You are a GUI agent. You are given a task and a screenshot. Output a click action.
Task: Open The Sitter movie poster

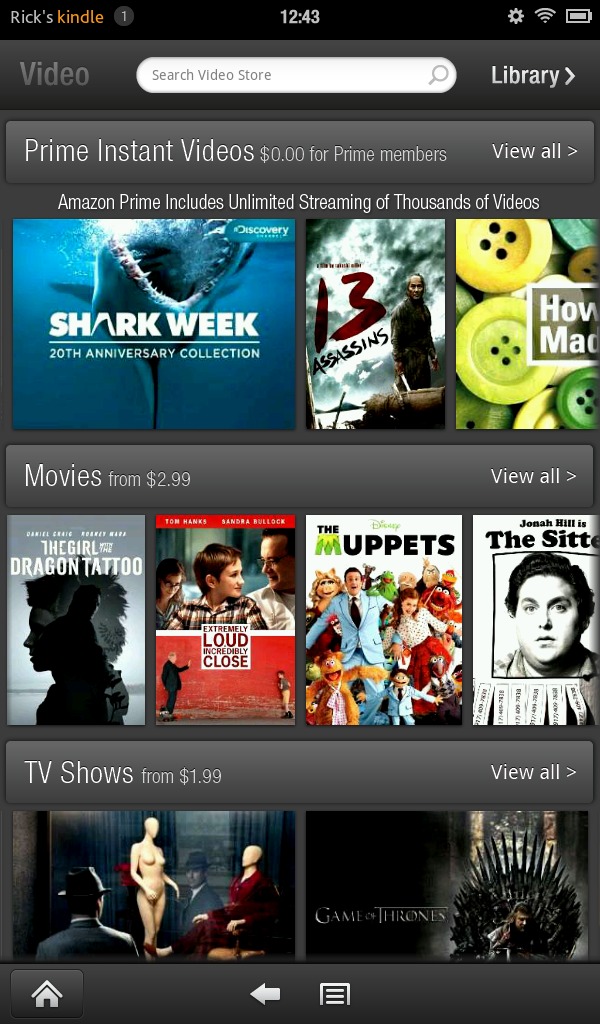[536, 620]
